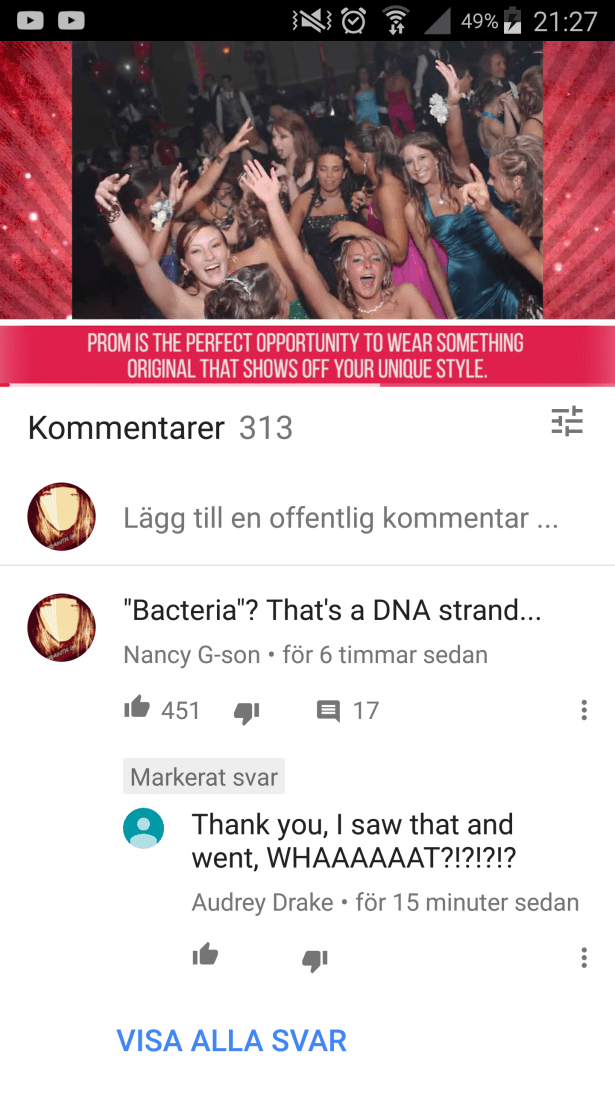Open overflow menu on Nancy G-son's comment

pos(584,710)
